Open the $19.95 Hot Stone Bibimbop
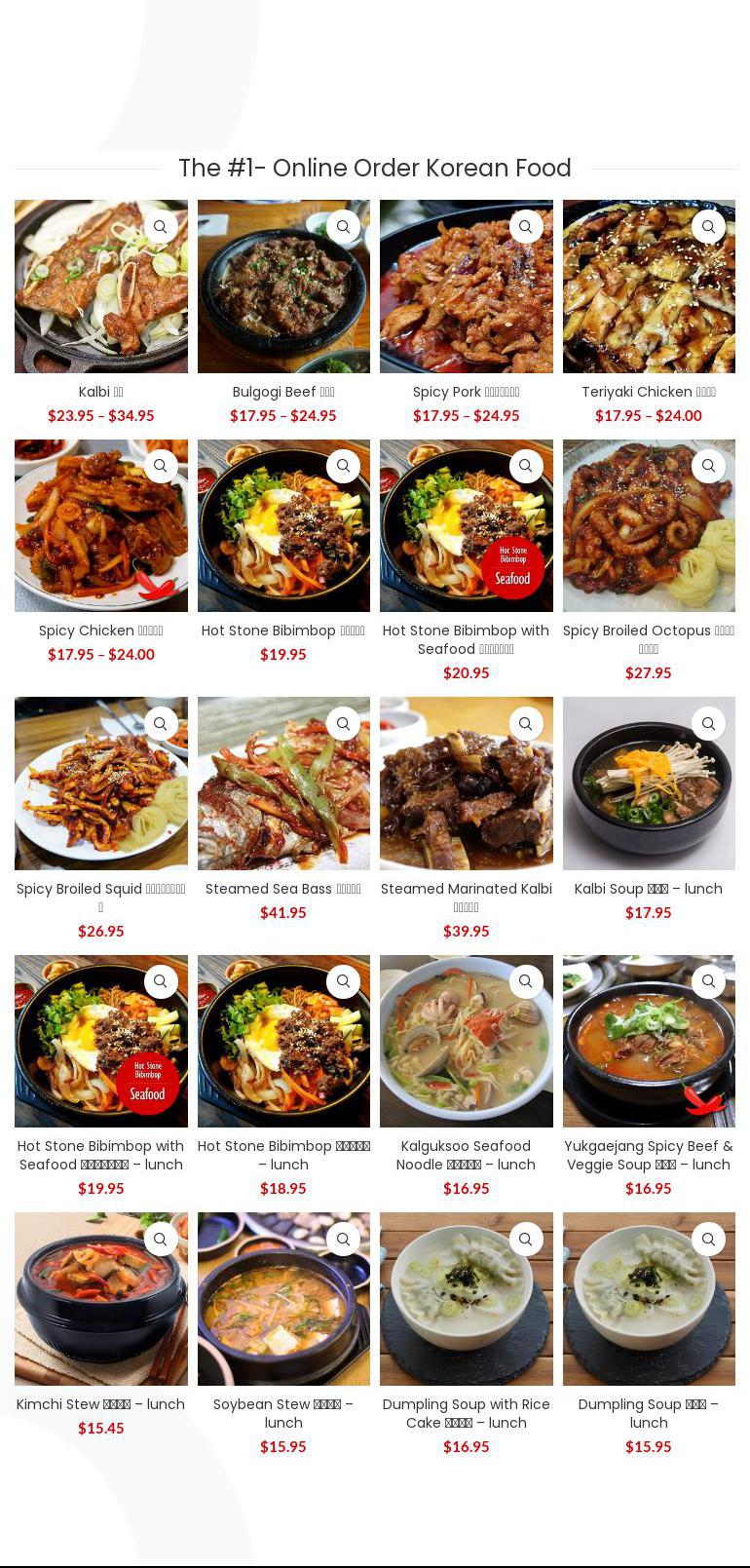750x1568 pixels. click(x=283, y=526)
